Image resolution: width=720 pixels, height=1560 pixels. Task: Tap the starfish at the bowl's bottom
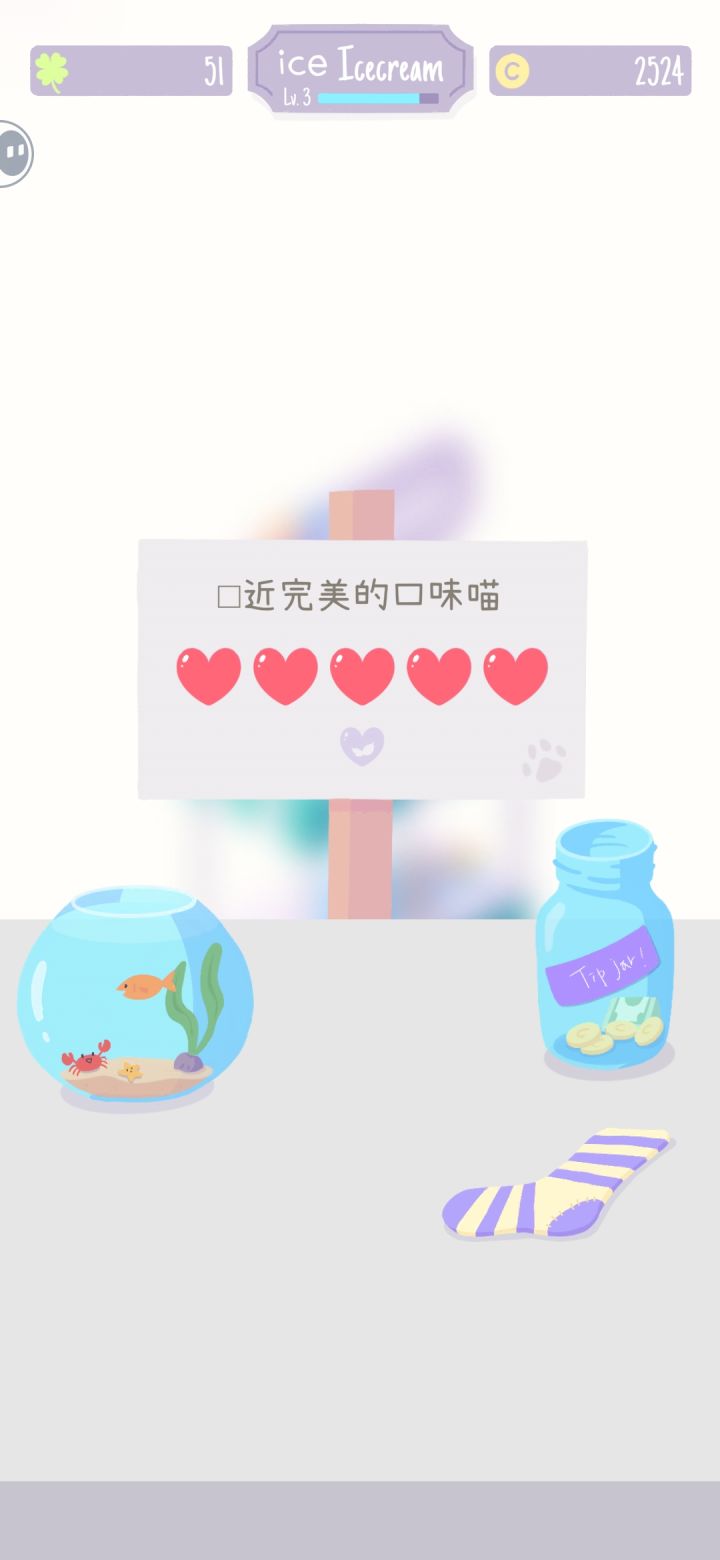tap(130, 1068)
